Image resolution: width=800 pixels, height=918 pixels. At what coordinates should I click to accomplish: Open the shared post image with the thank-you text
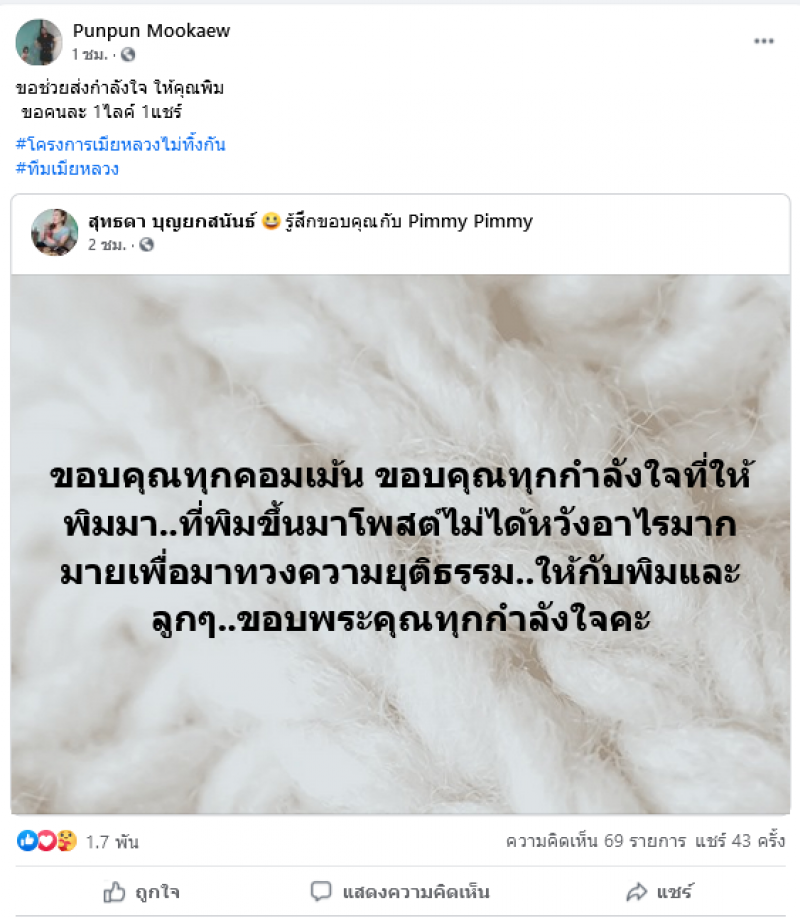pyautogui.click(x=400, y=544)
